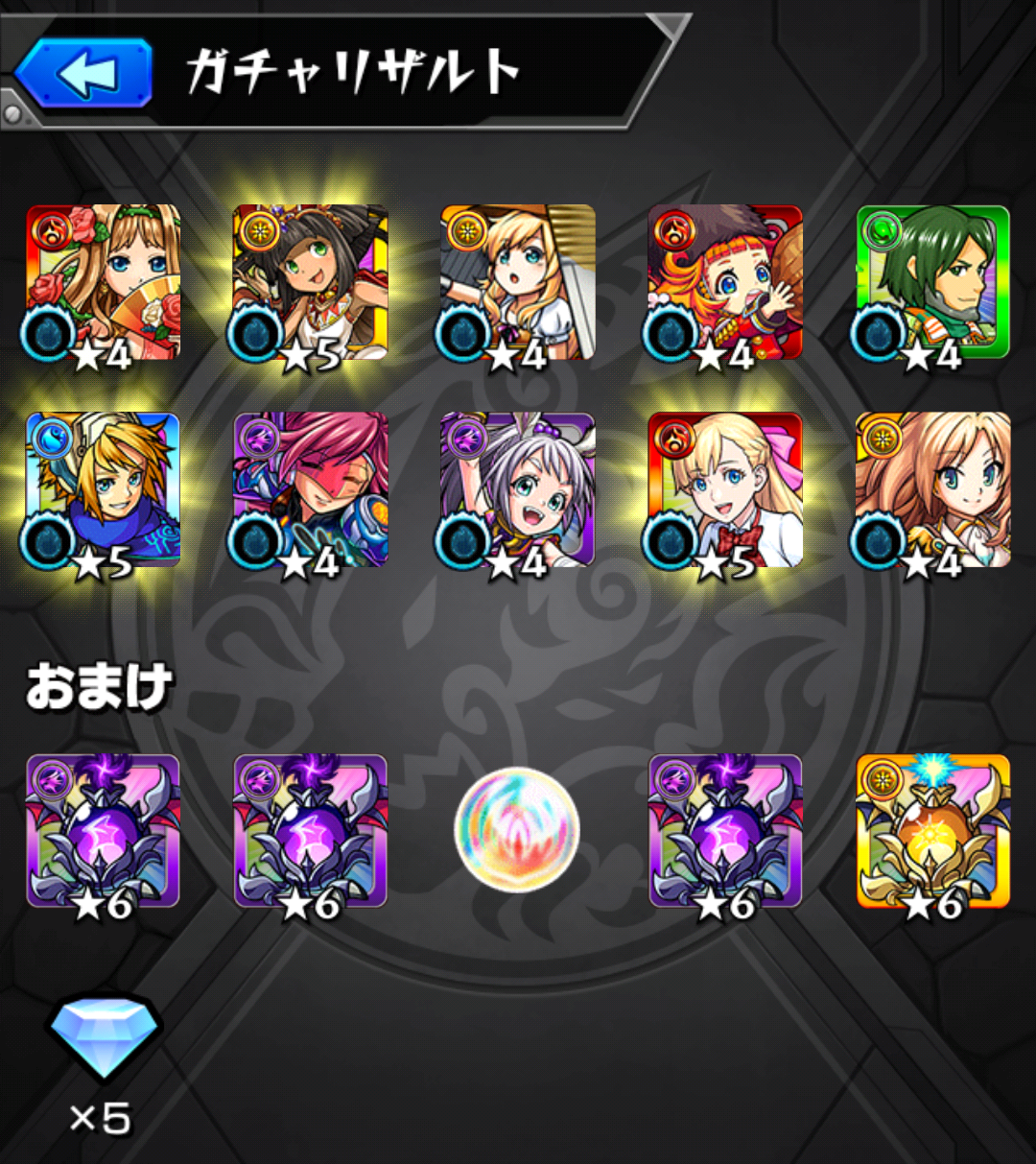Screen dimensions: 1036x1164
Task: Go back using the blue arrow button
Action: (x=84, y=74)
